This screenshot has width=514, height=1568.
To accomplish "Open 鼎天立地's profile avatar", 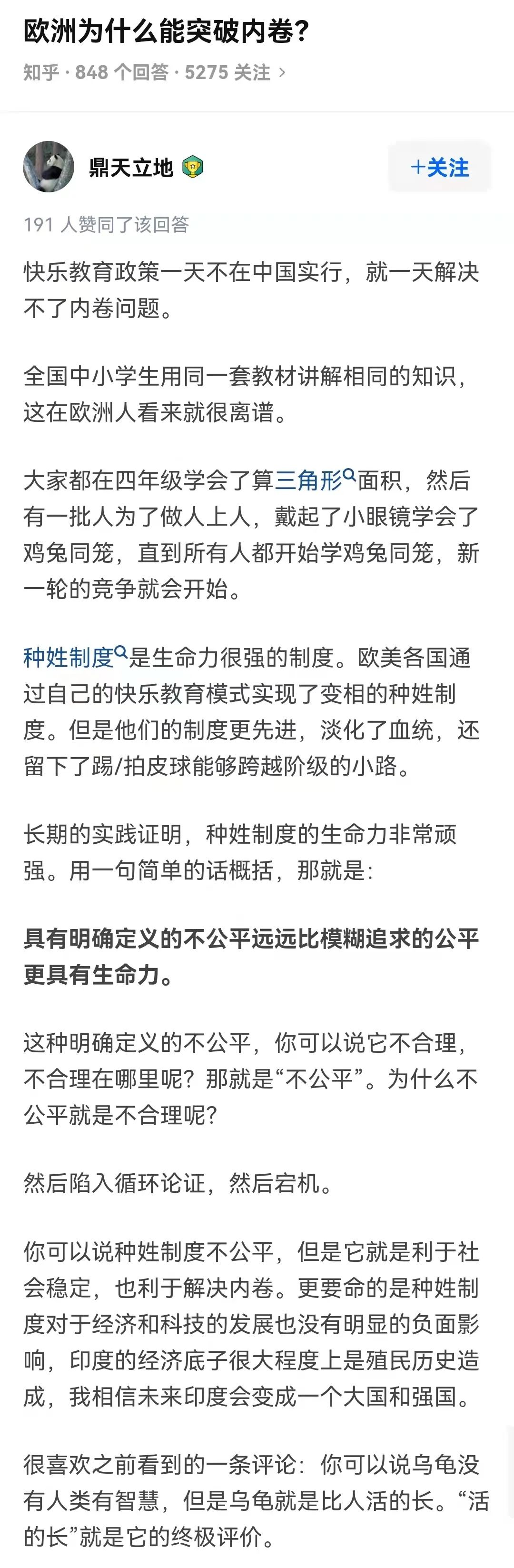I will [49, 168].
